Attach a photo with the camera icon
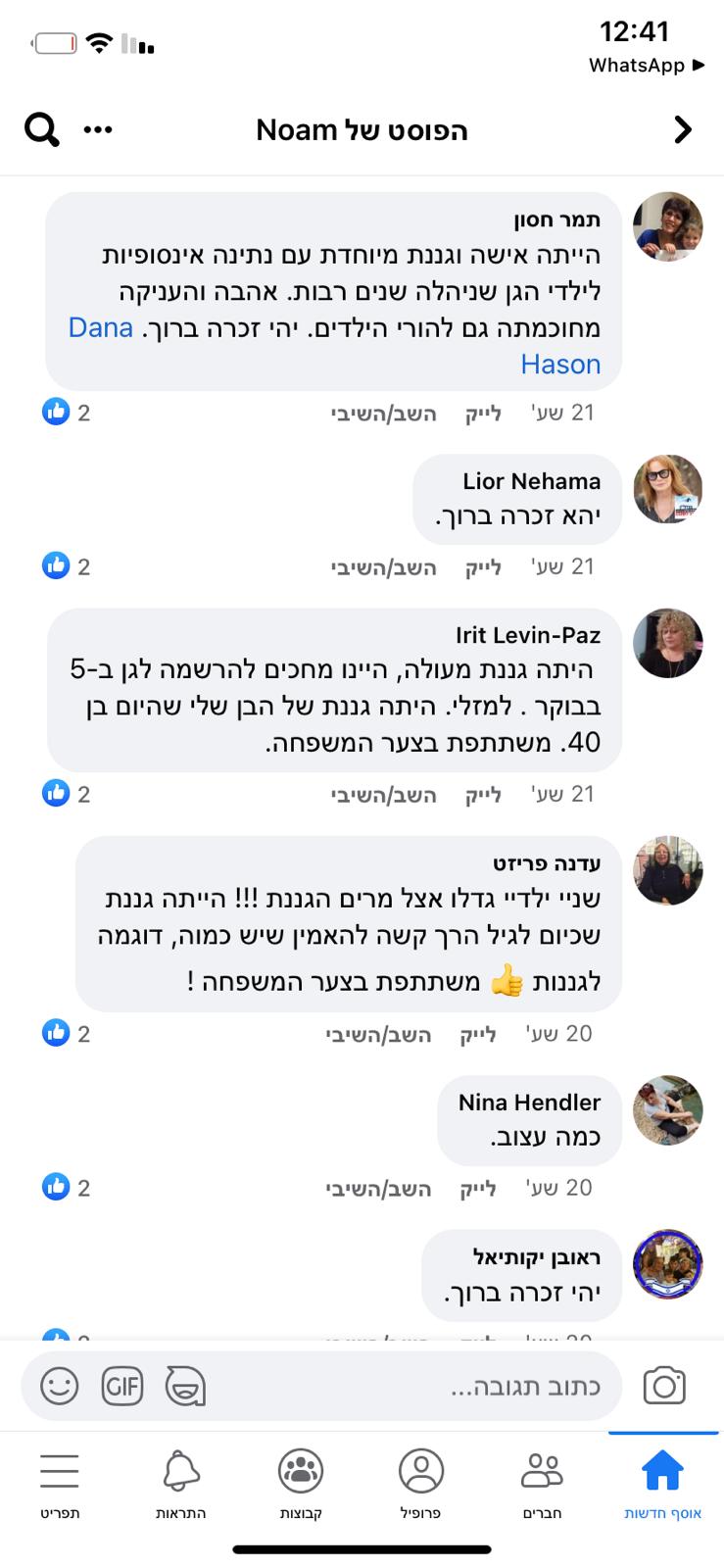 [x=664, y=1386]
